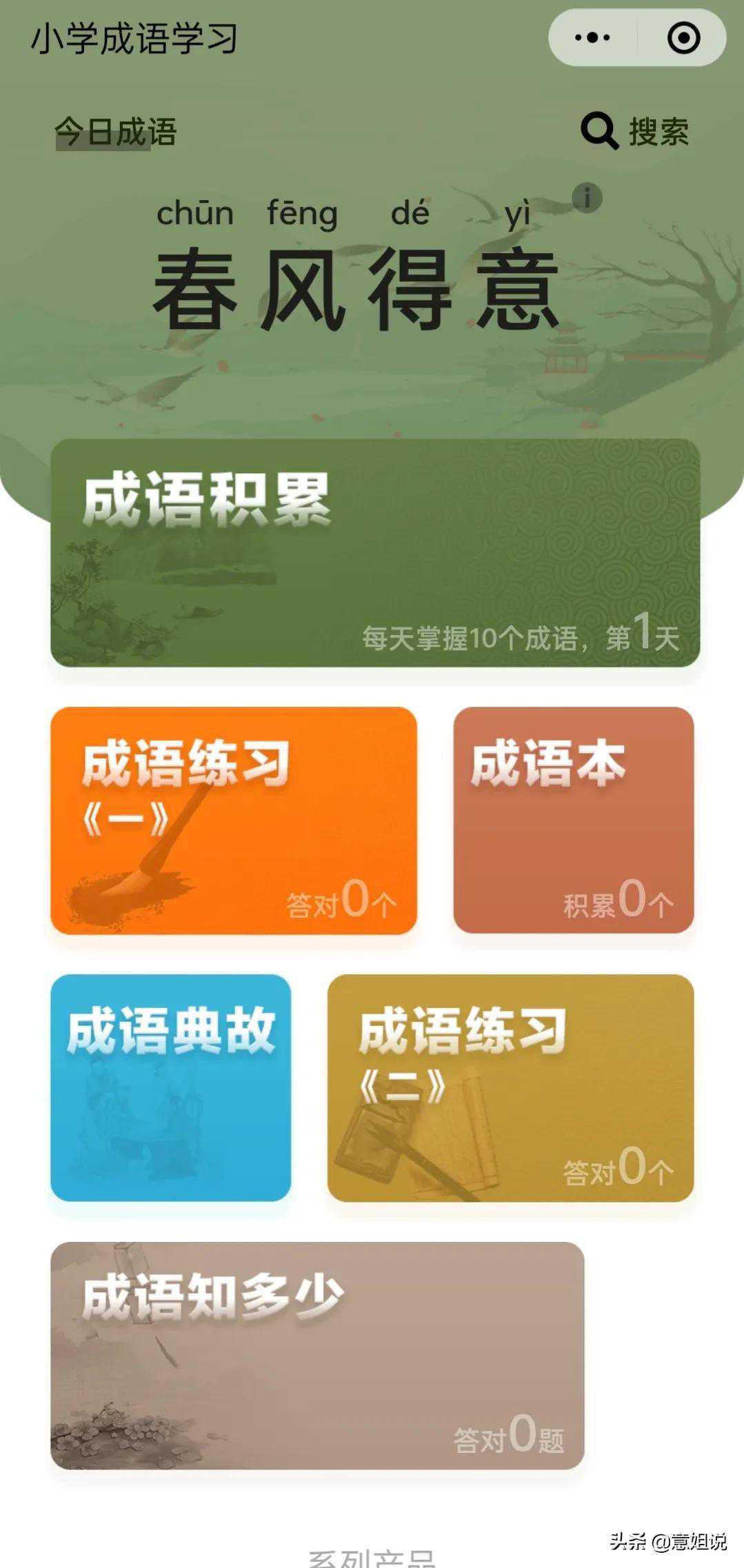Screen dimensions: 744x1568
Task: Open the mini program more-options menu
Action: tap(592, 38)
